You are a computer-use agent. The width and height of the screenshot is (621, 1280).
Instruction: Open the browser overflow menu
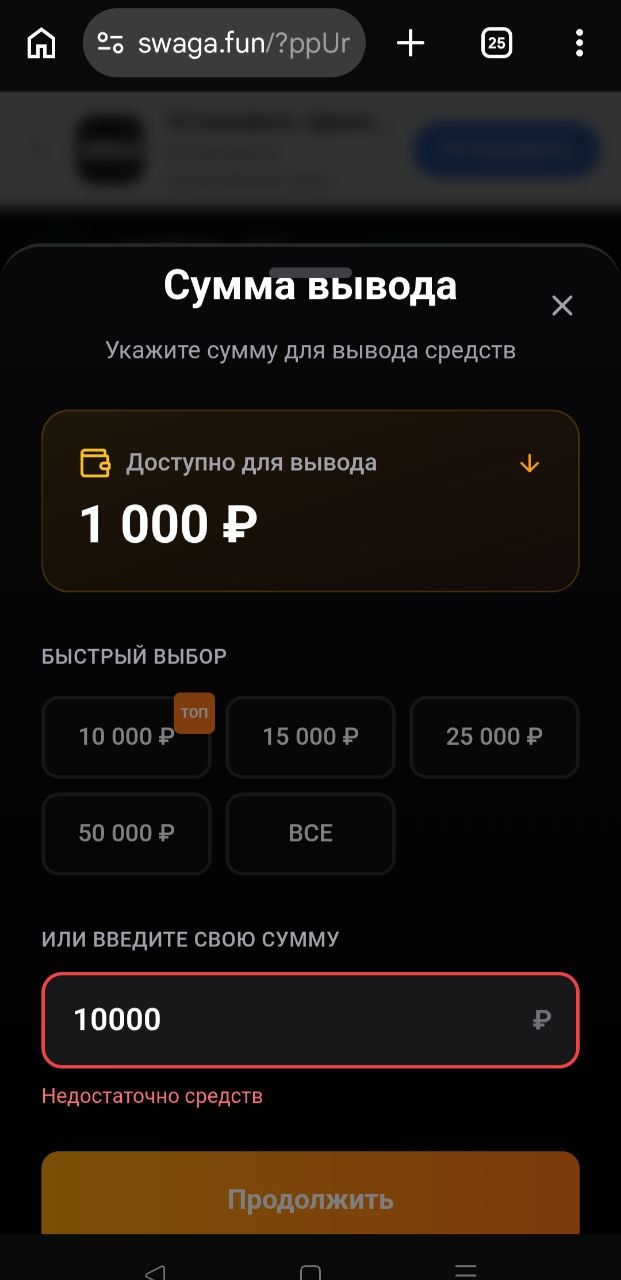point(580,43)
